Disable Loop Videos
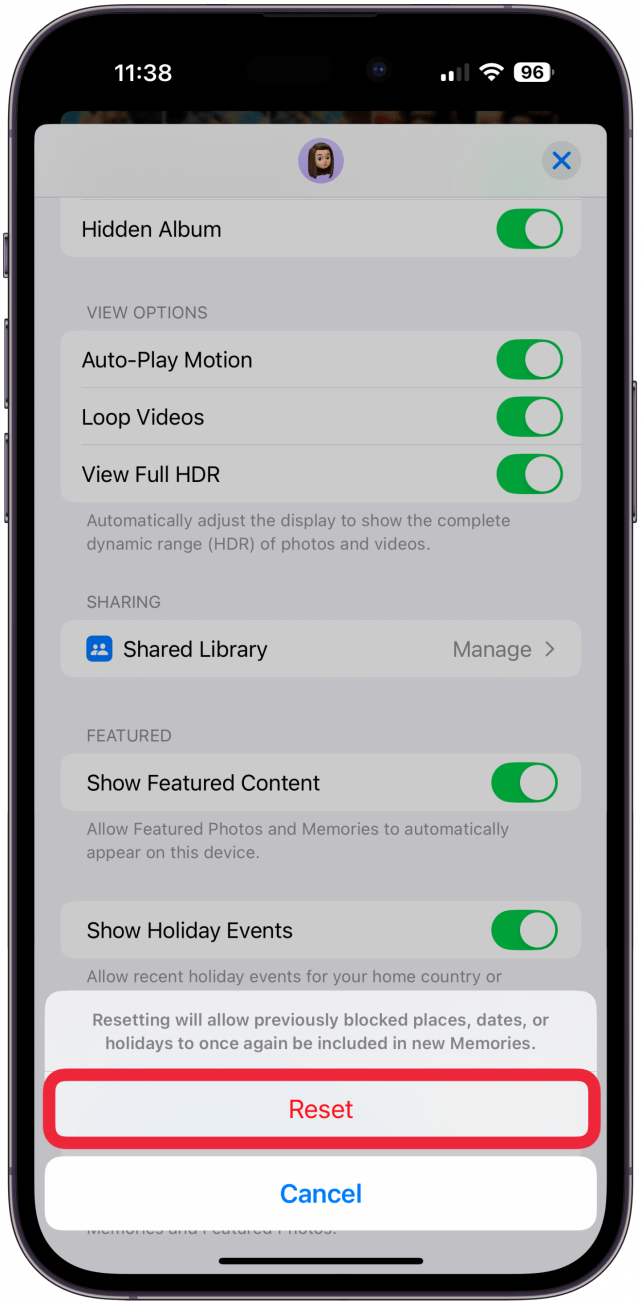 pyautogui.click(x=529, y=417)
